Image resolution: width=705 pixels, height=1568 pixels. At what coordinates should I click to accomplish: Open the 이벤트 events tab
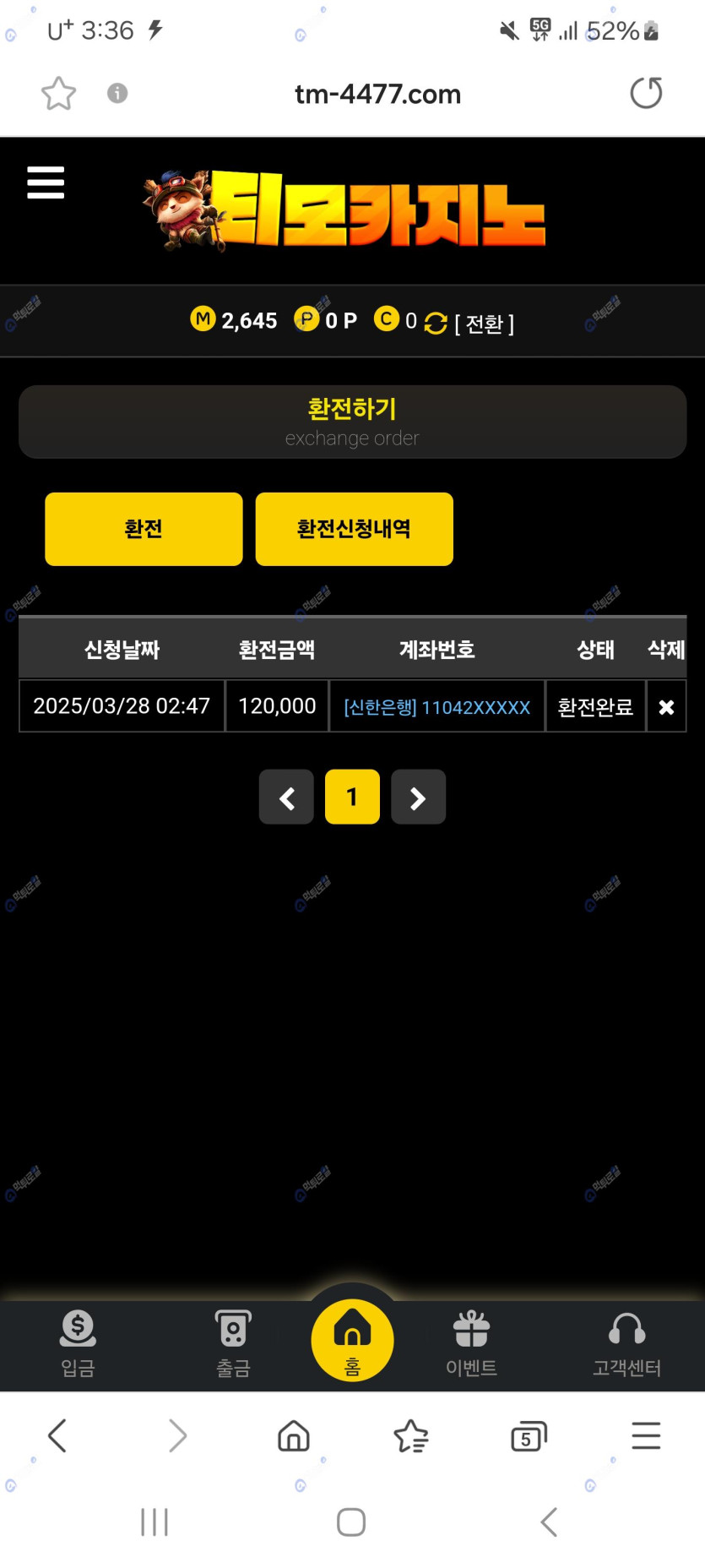click(471, 1343)
